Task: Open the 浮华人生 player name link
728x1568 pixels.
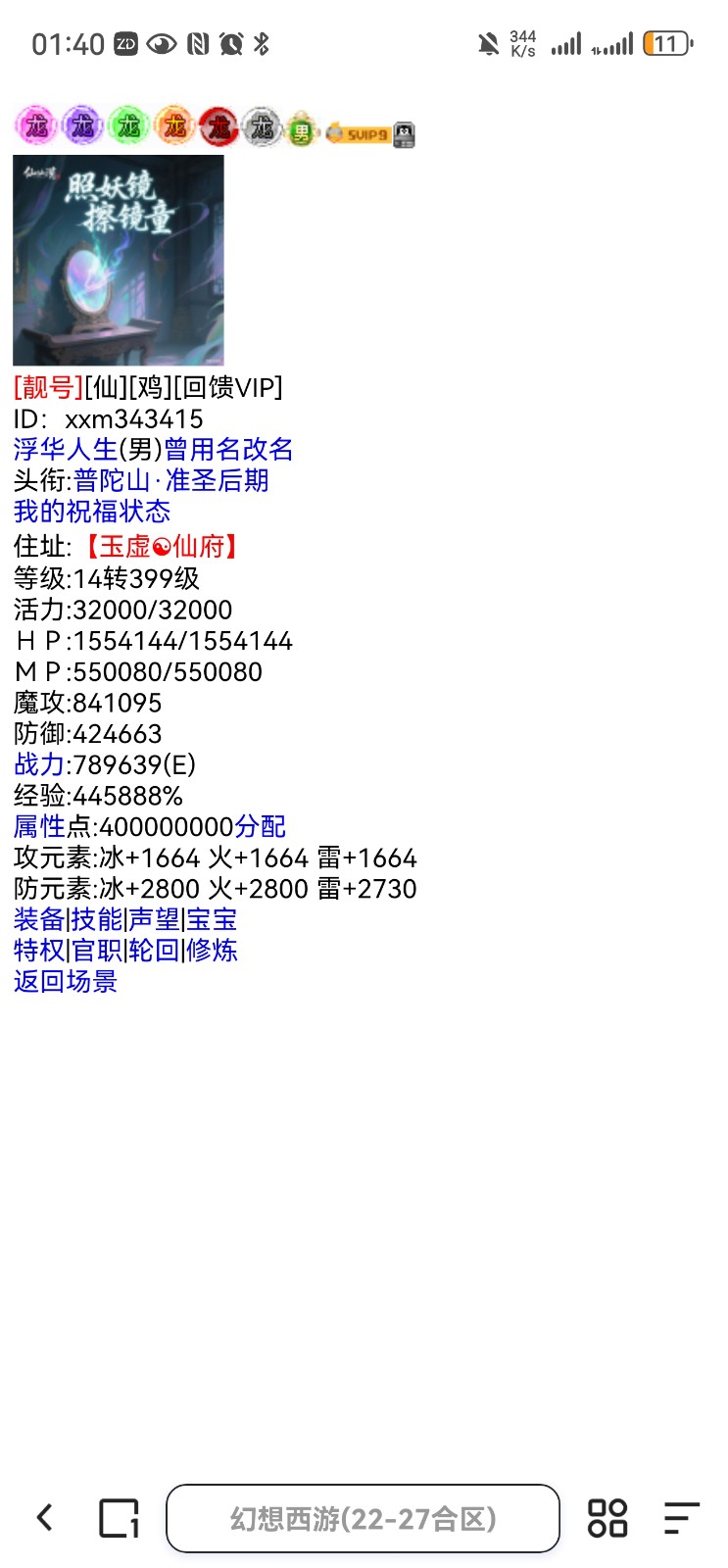Action: point(65,450)
